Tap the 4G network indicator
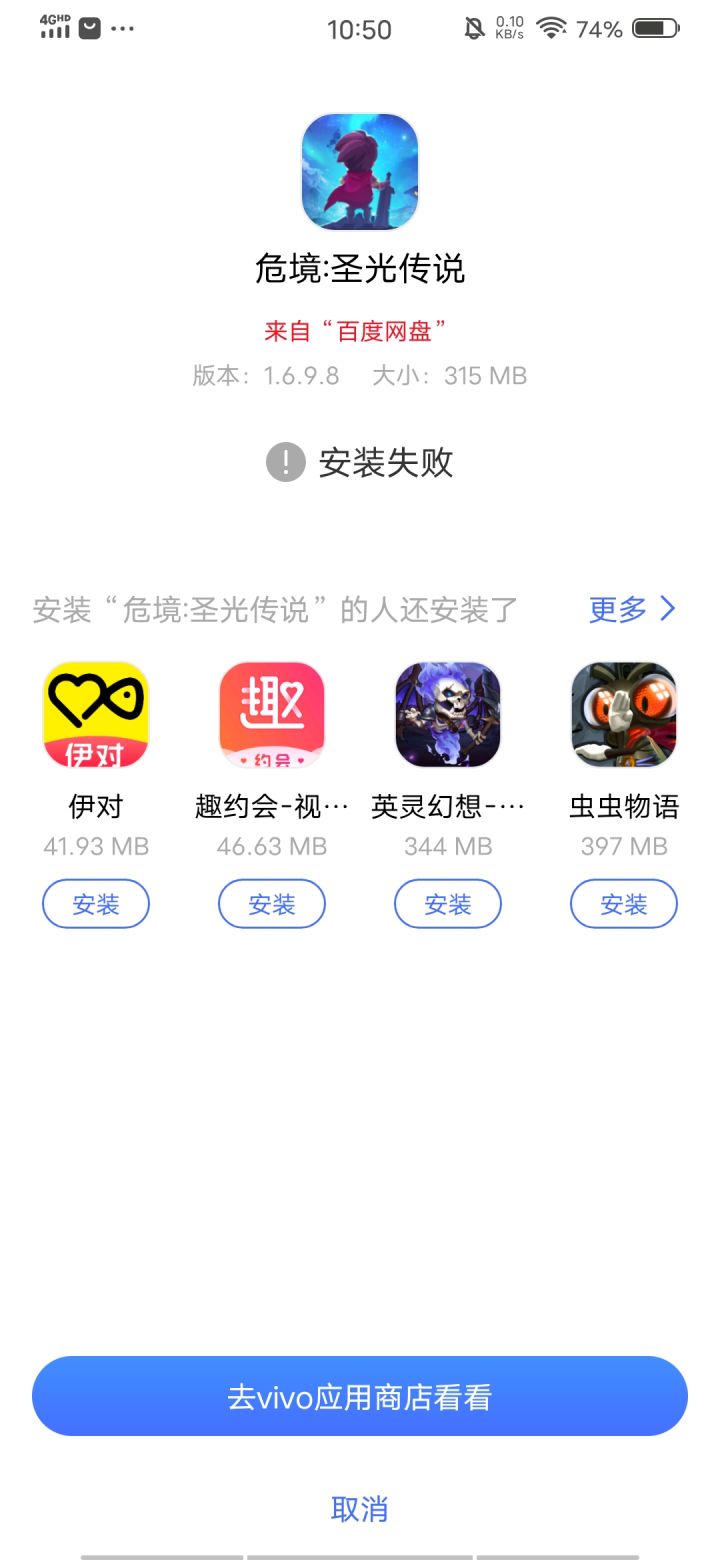 52,27
